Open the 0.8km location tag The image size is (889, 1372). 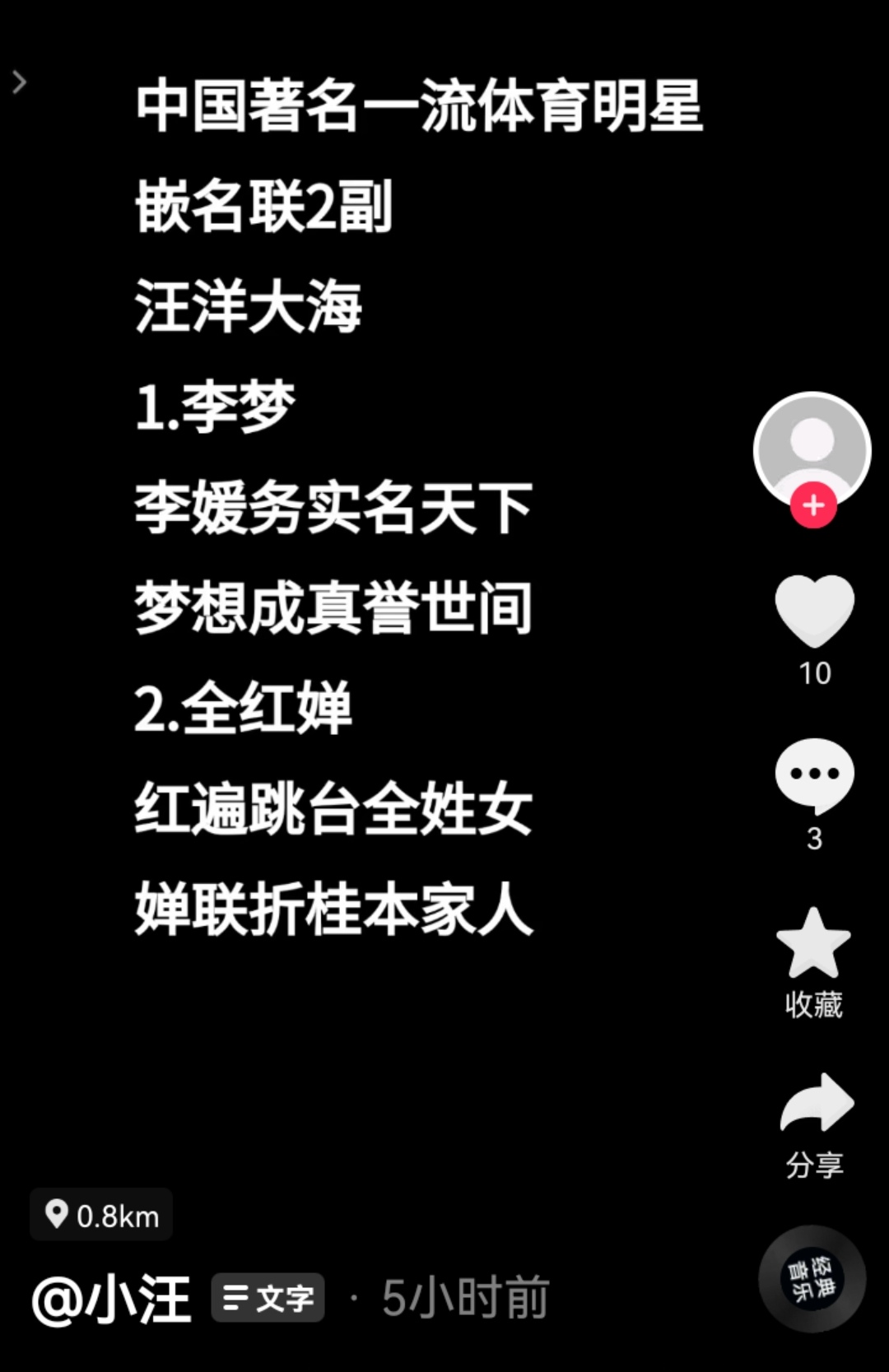[x=101, y=1215]
